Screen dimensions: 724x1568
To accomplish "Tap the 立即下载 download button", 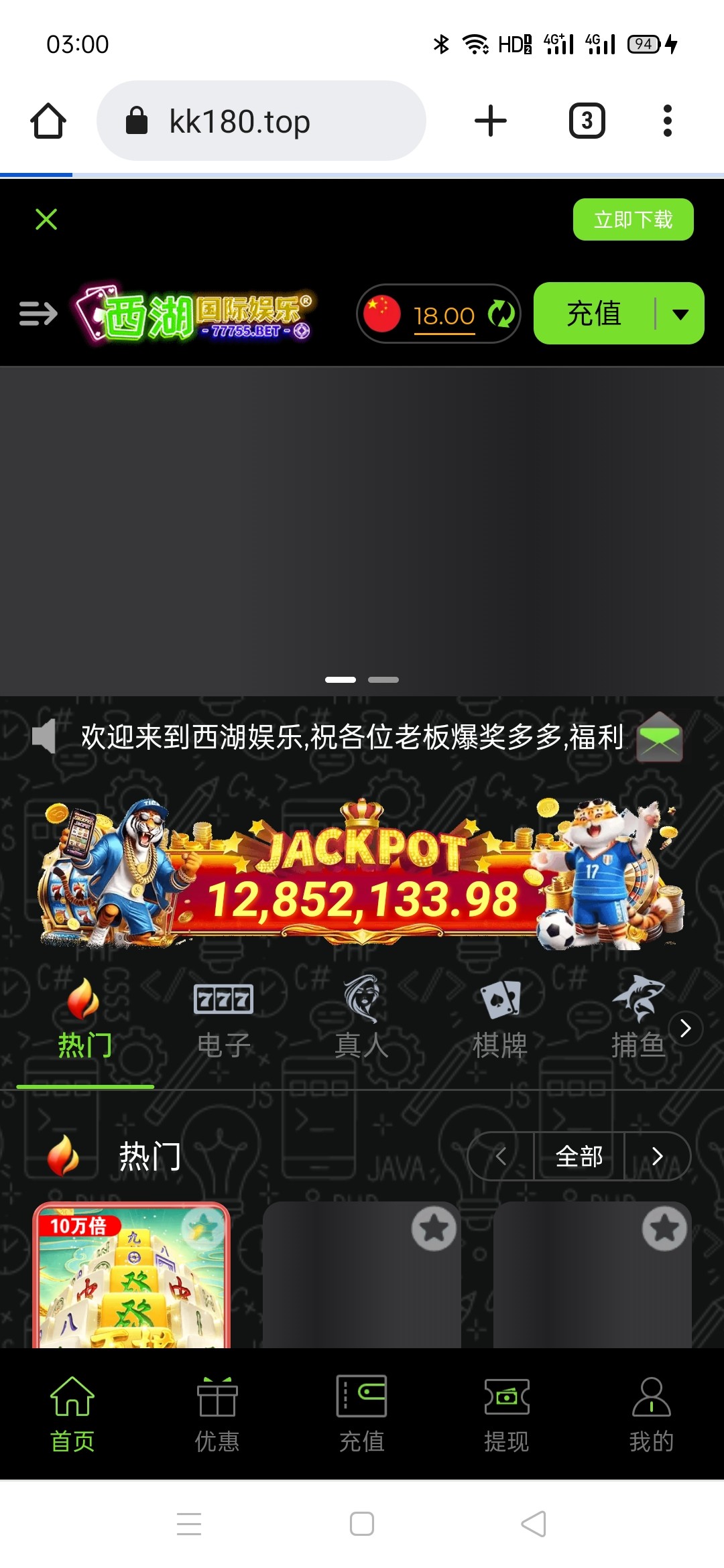I will pyautogui.click(x=633, y=219).
